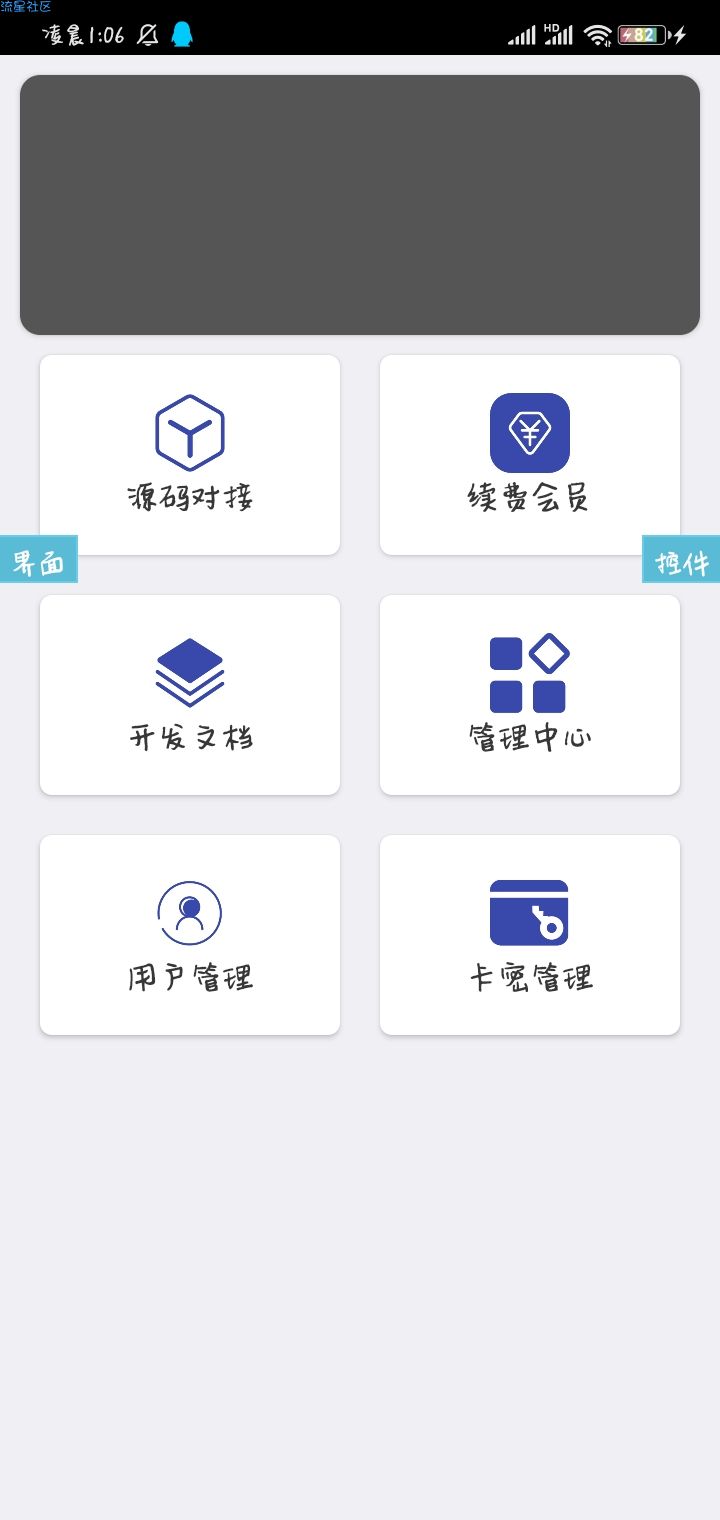Open the 源码对接 card
The height and width of the screenshot is (1520, 720).
pos(190,455)
